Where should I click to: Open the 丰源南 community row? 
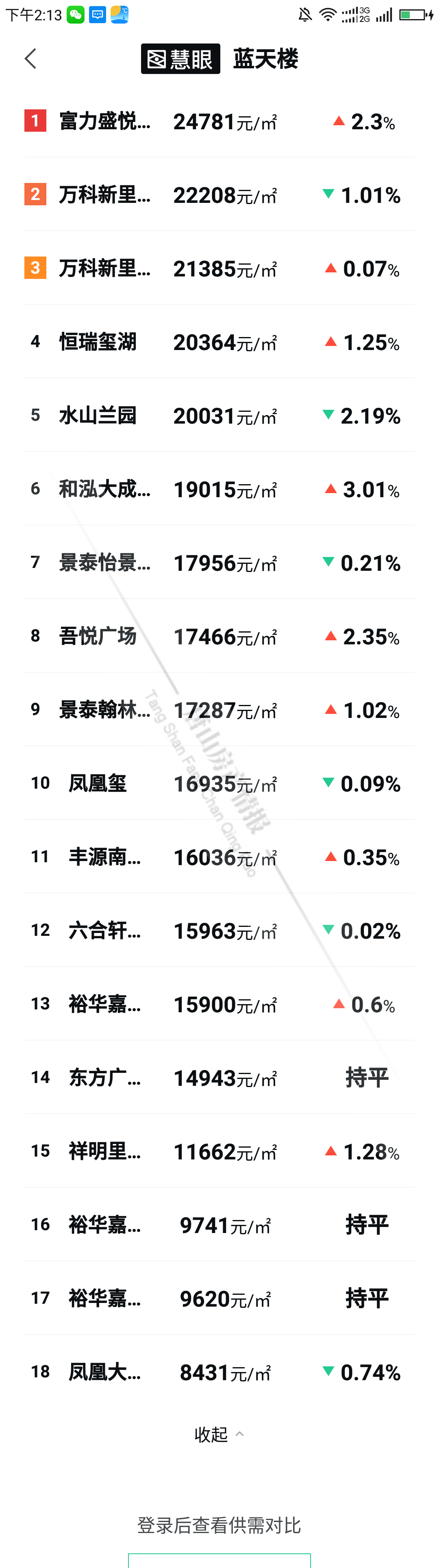tap(104, 857)
